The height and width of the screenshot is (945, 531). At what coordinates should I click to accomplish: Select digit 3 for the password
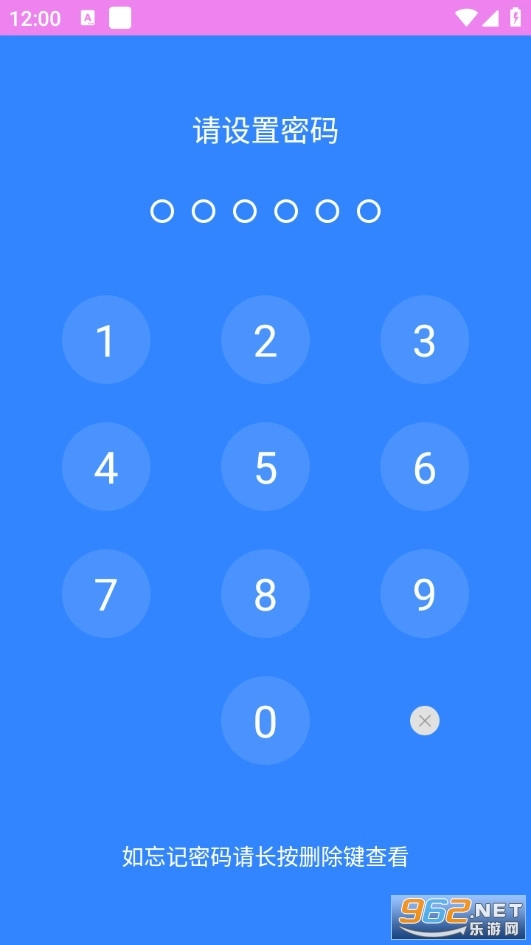(424, 339)
